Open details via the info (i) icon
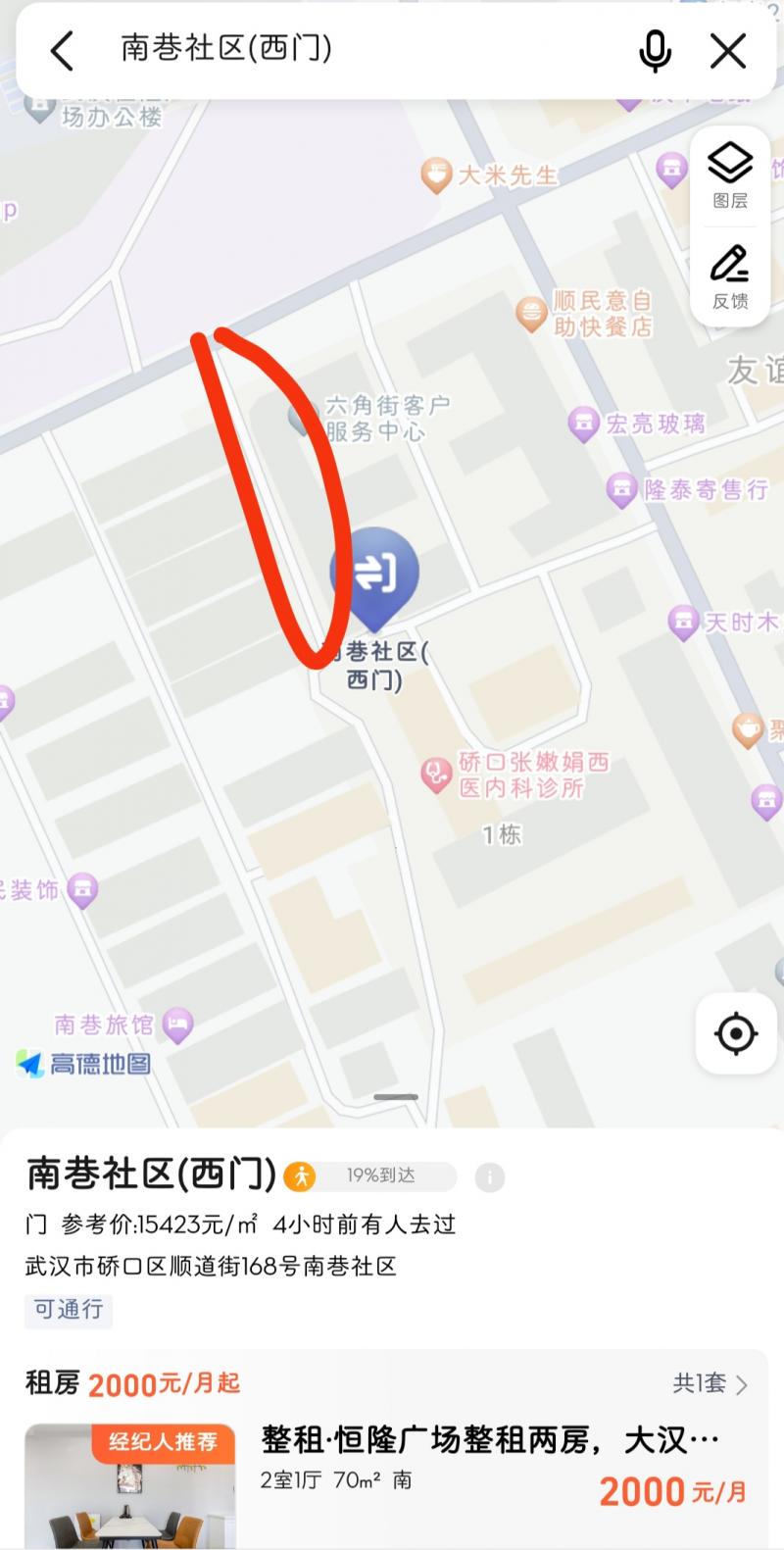The image size is (784, 1550). tap(489, 1178)
